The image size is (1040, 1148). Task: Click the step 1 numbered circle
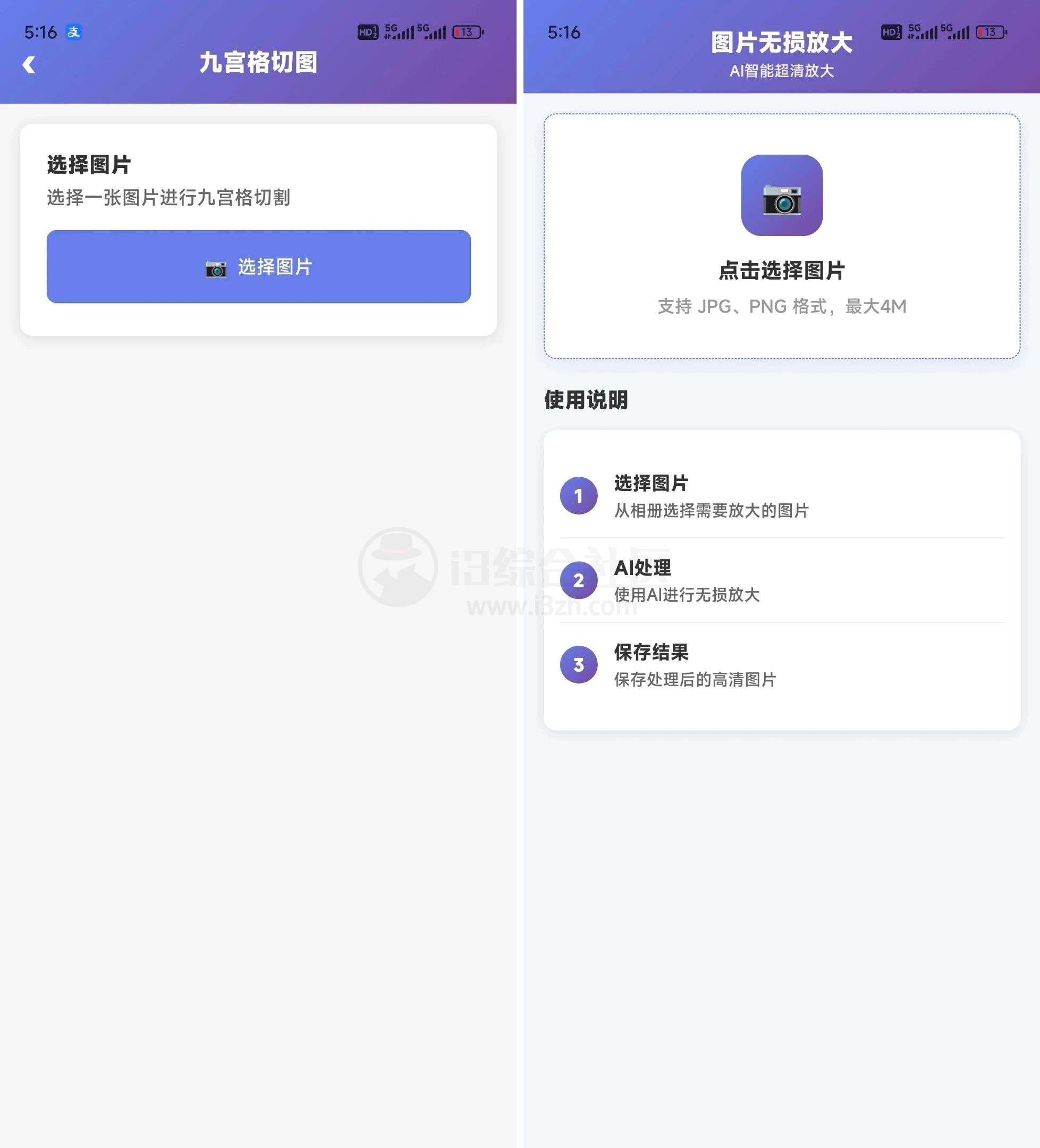tap(579, 495)
